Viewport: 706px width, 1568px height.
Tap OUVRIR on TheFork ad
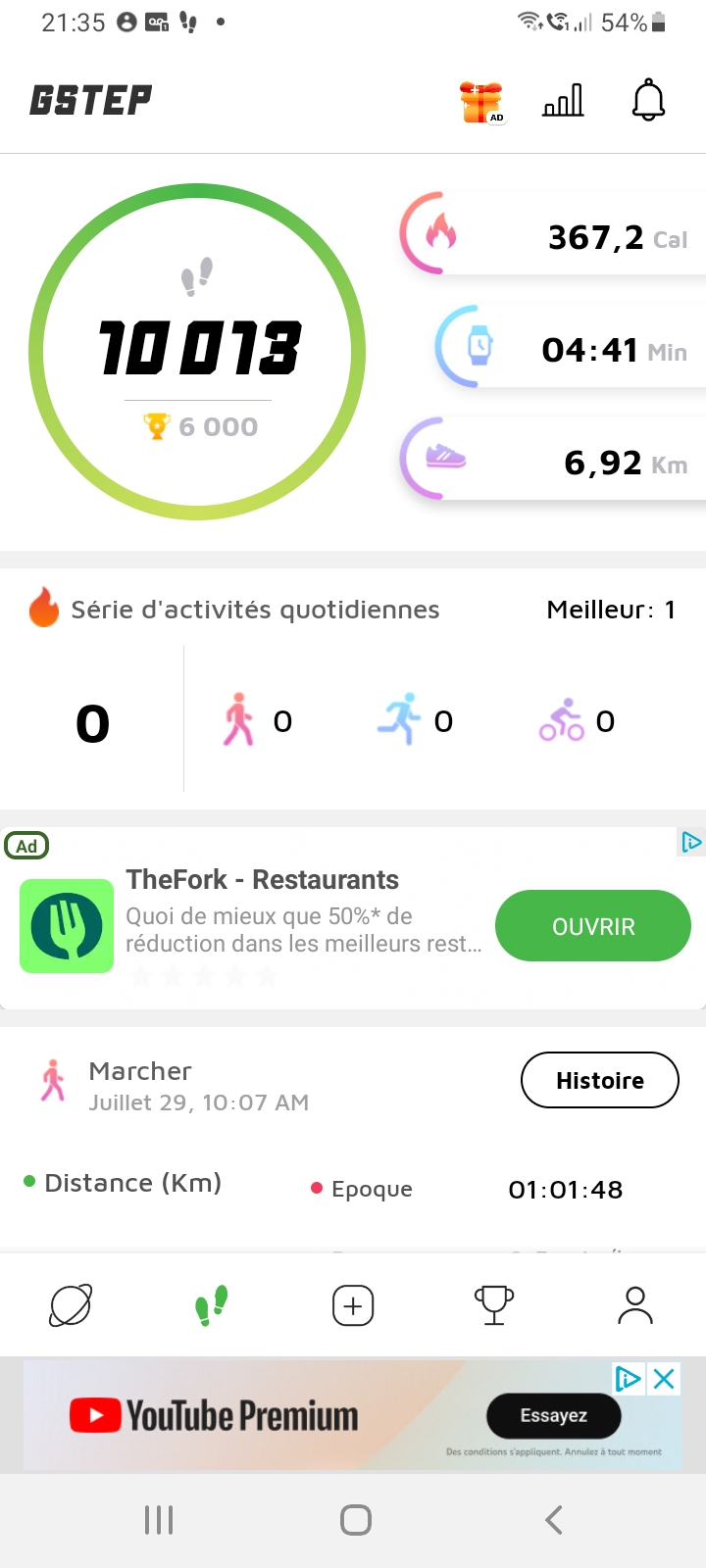pos(593,926)
